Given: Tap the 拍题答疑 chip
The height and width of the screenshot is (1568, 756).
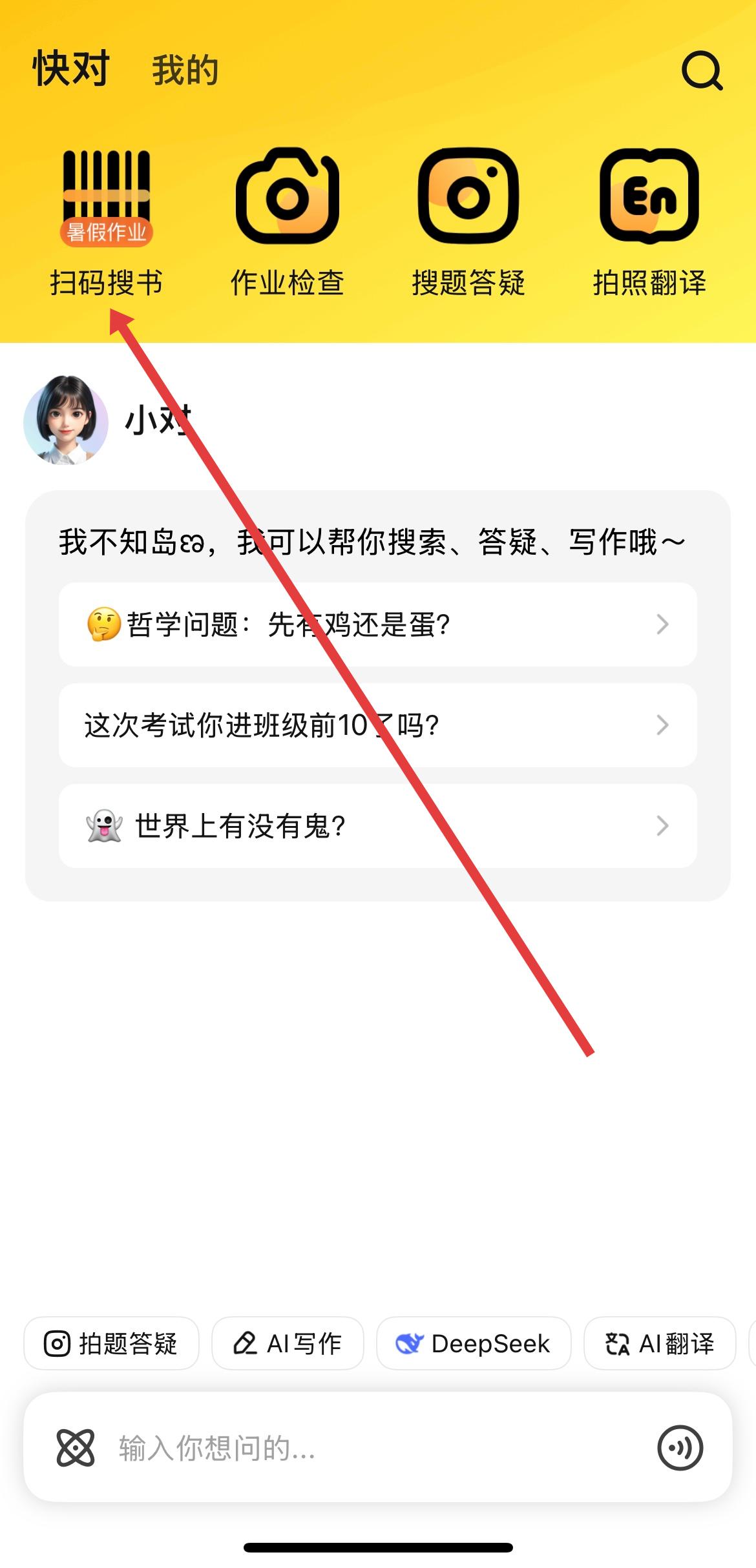Looking at the screenshot, I should point(111,1344).
